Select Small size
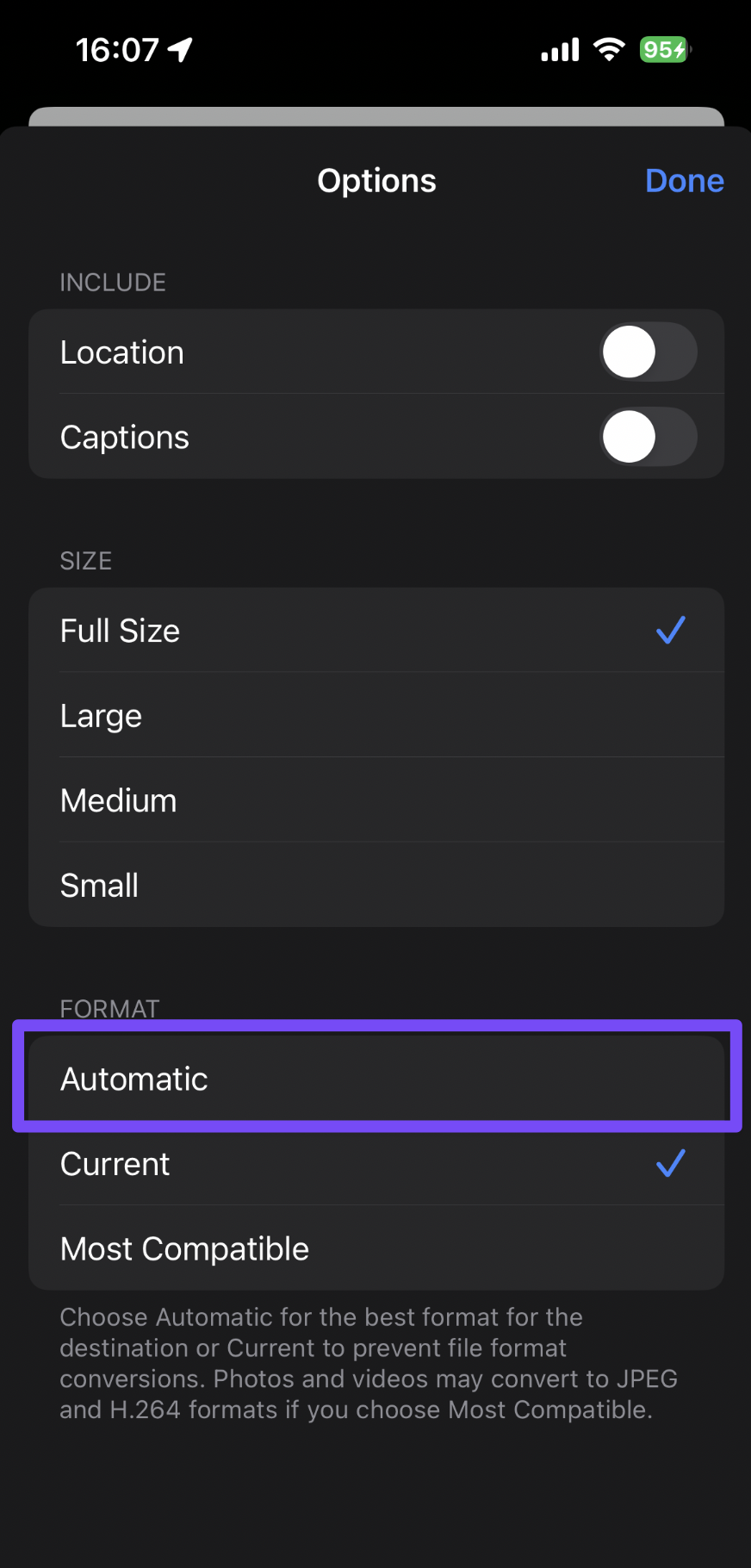751x1568 pixels. (376, 885)
